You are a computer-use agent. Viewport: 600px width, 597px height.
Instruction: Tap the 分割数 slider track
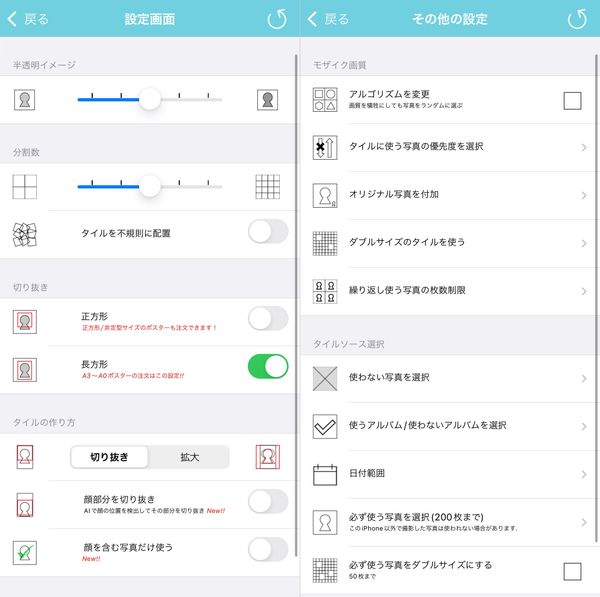[150, 186]
